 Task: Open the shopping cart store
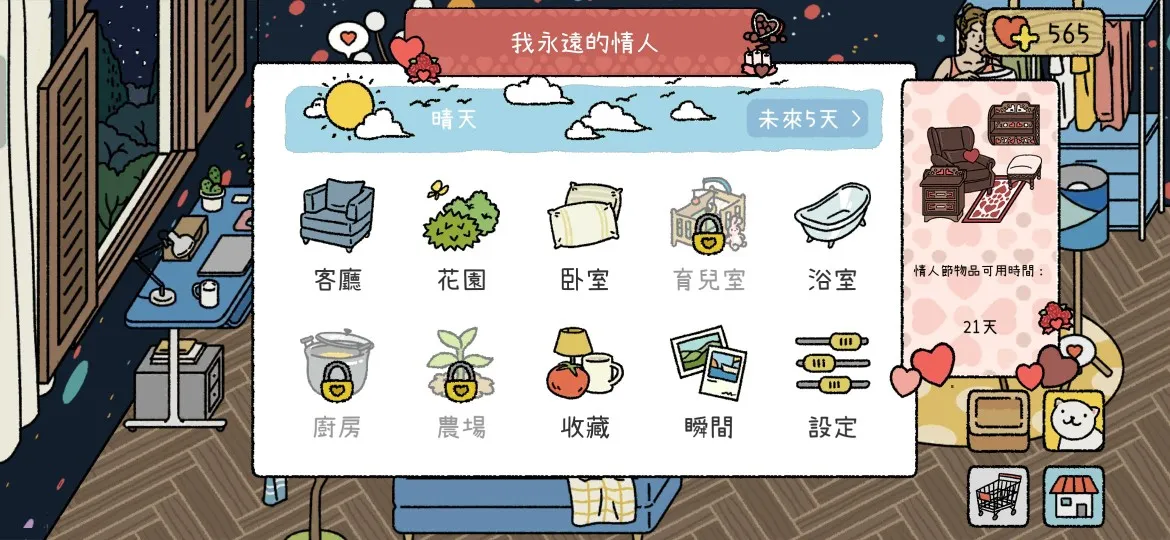(x=998, y=496)
